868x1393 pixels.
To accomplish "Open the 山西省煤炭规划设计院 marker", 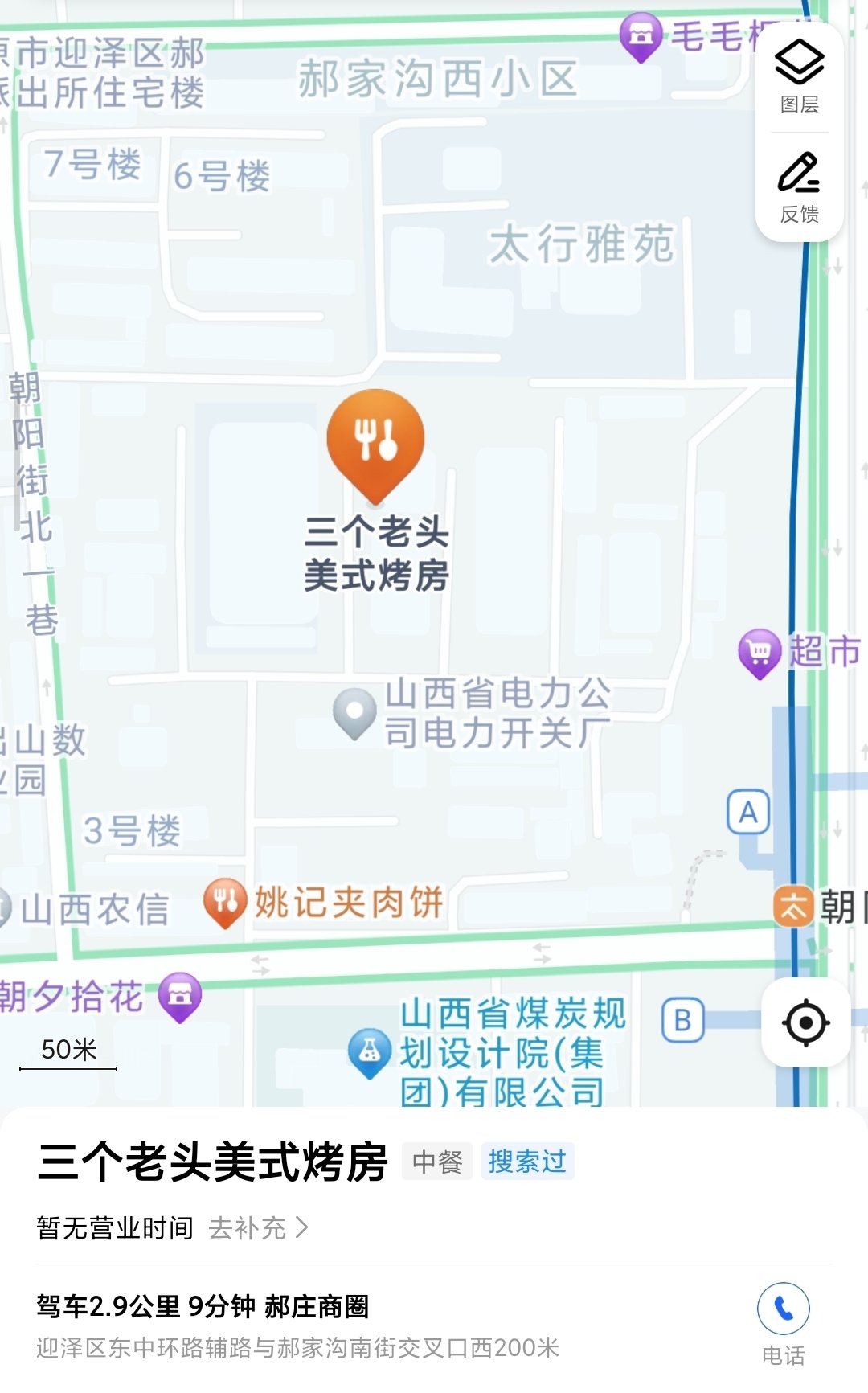I will [369, 1052].
